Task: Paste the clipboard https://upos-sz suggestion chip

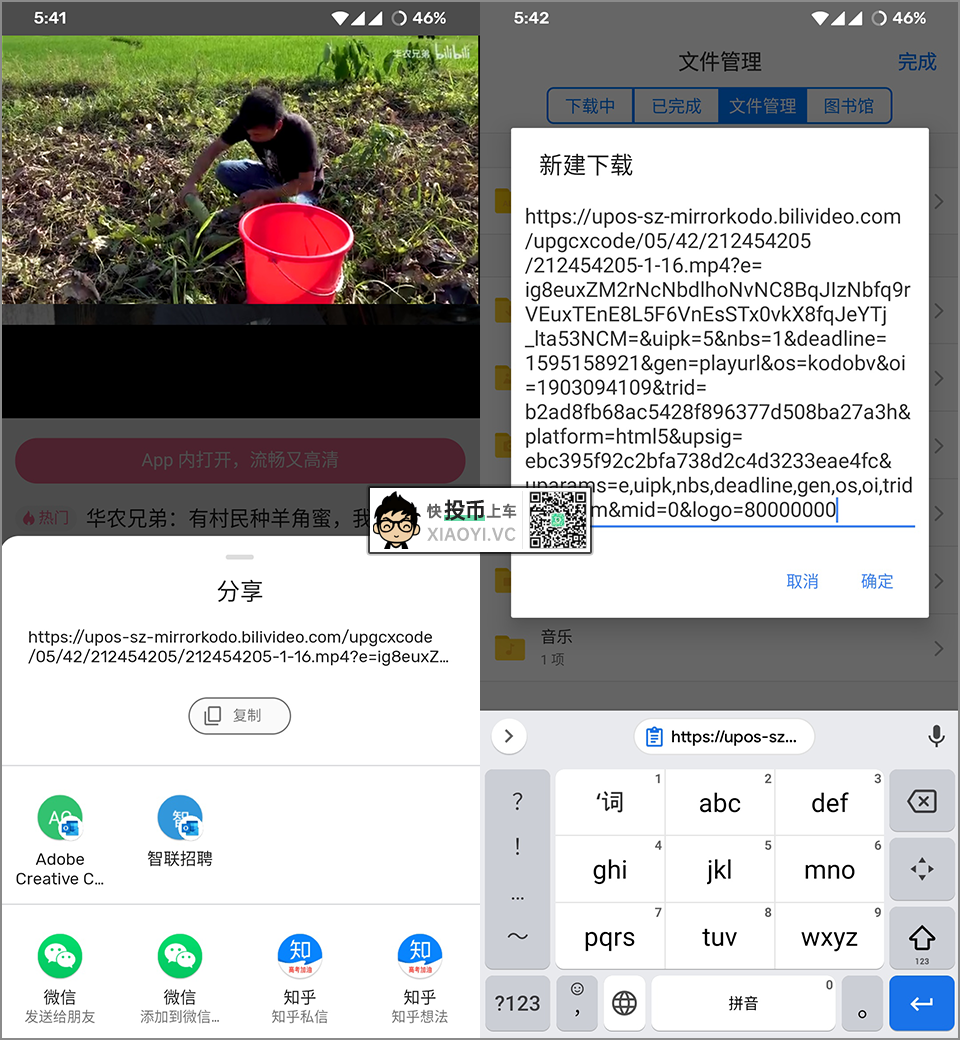Action: point(724,737)
